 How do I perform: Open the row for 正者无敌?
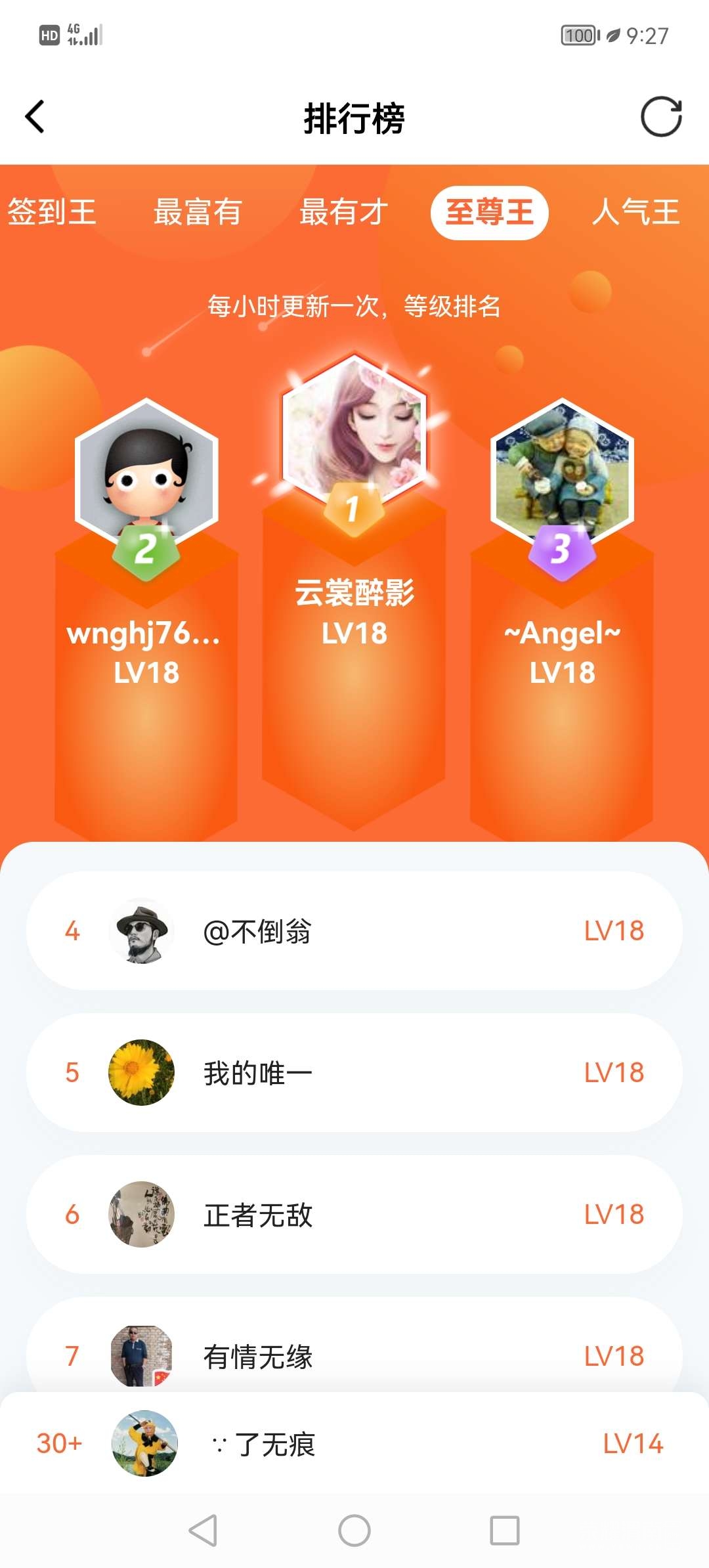point(354,1214)
